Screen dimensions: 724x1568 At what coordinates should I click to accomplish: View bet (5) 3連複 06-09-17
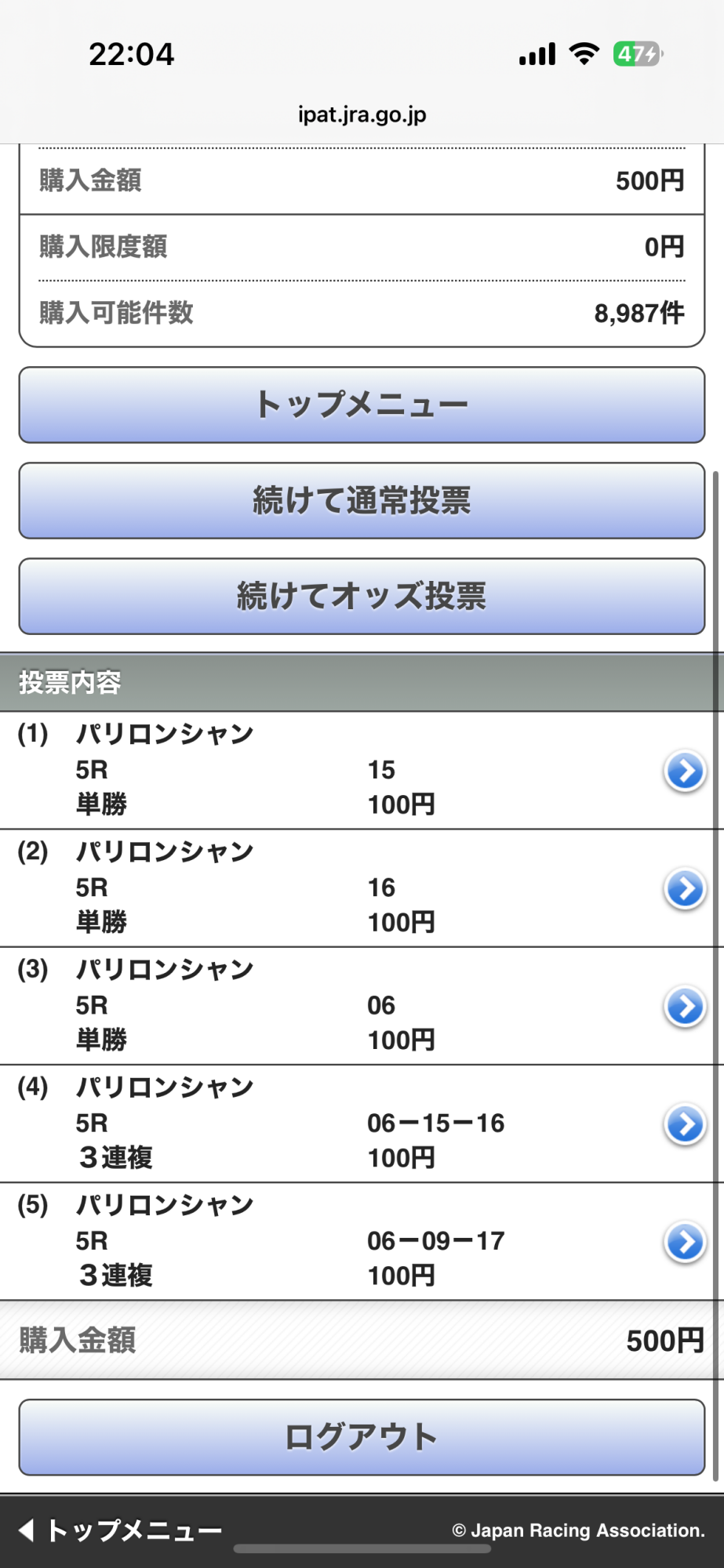[x=685, y=1242]
